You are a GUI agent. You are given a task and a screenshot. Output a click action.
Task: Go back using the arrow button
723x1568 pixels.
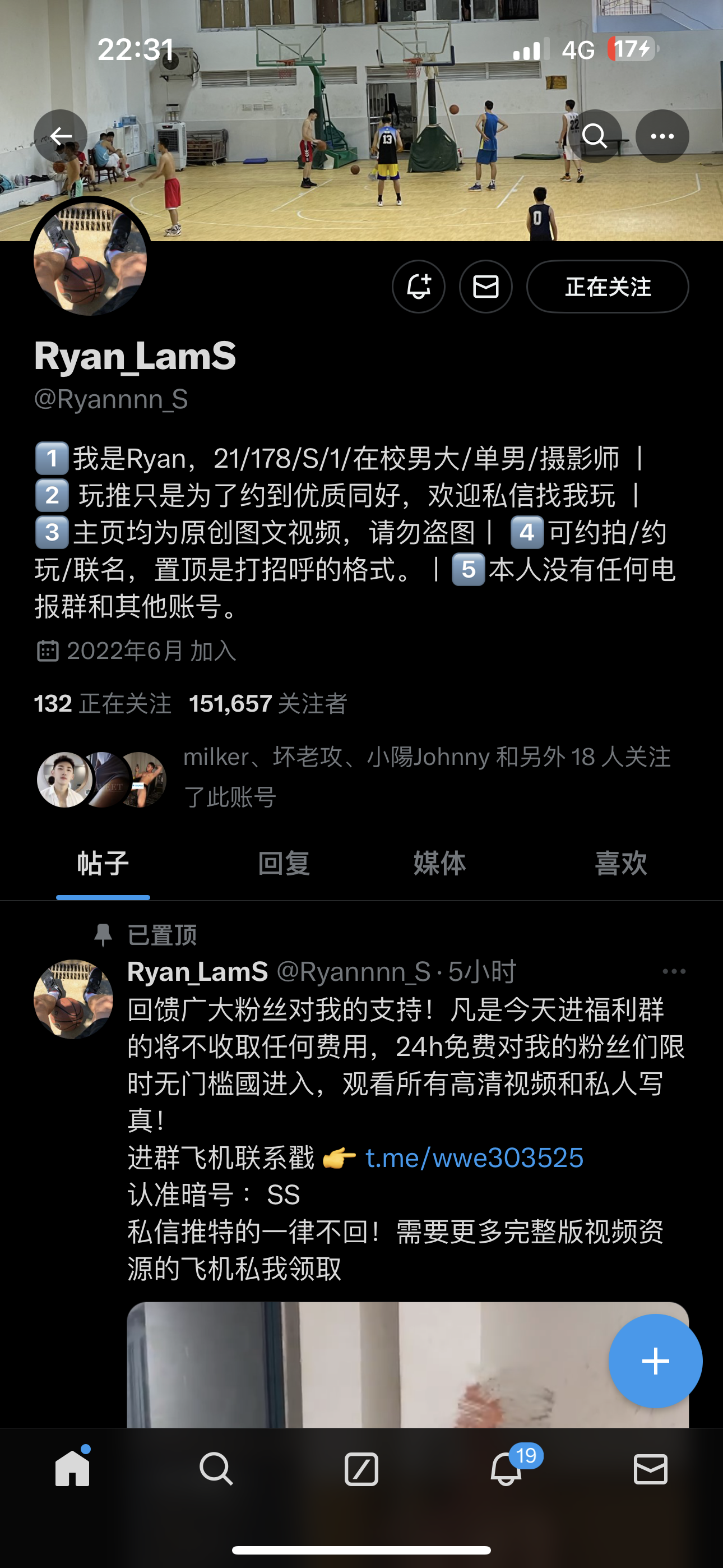61,136
